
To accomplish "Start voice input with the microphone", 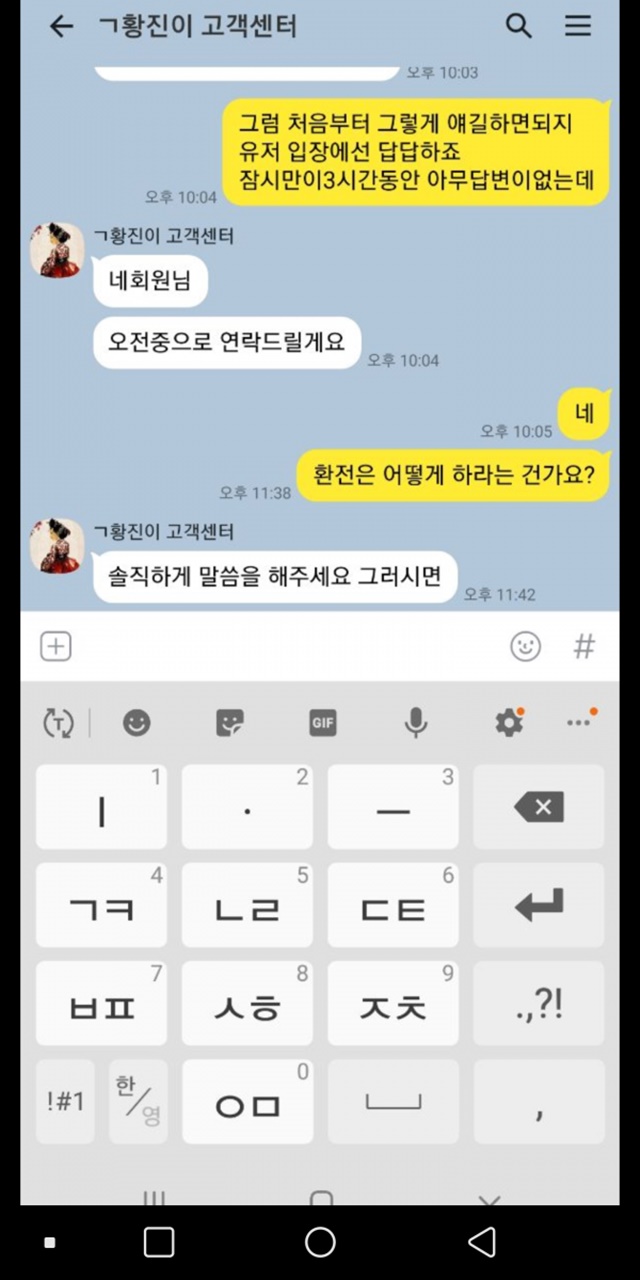I will click(416, 722).
